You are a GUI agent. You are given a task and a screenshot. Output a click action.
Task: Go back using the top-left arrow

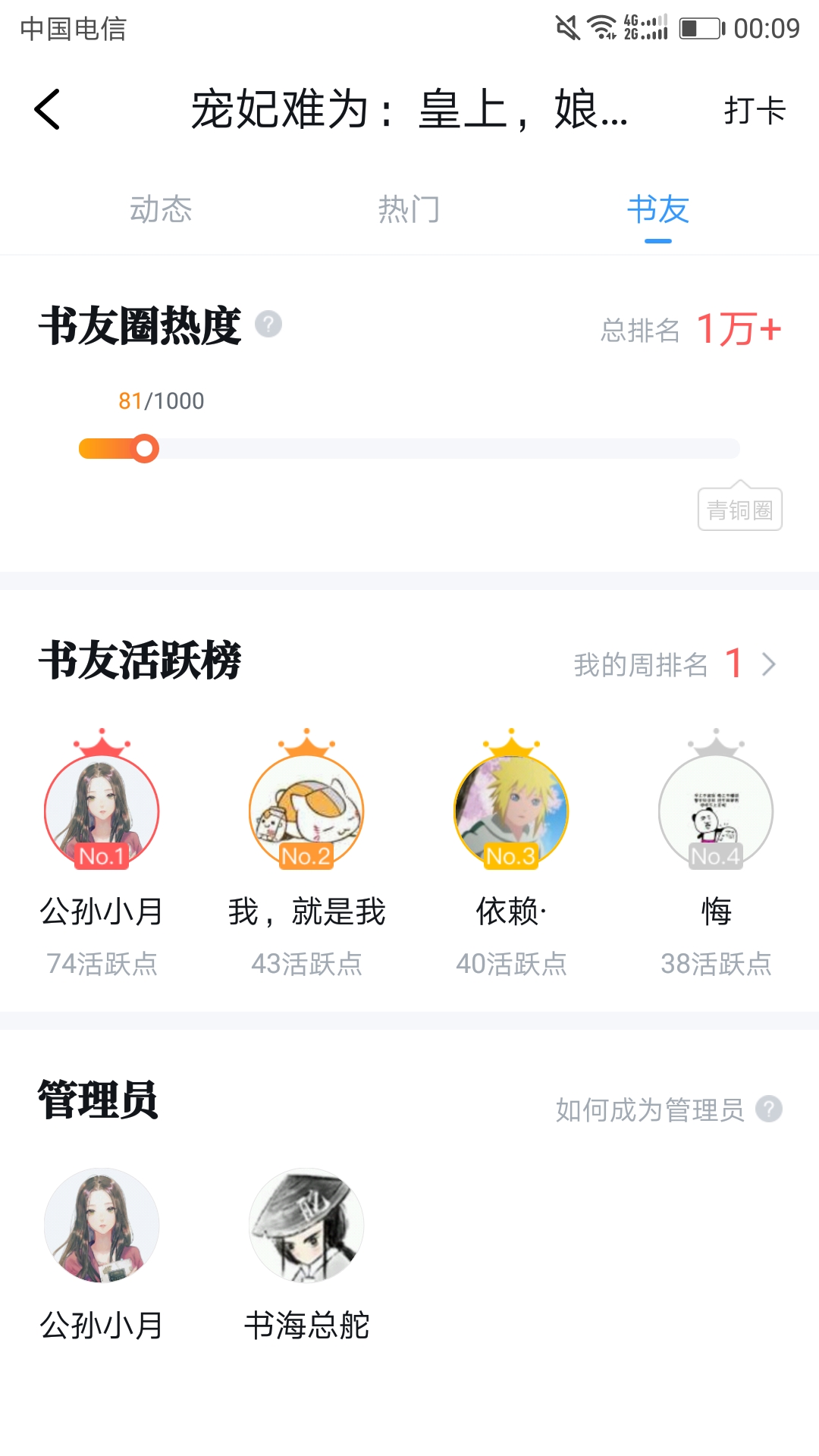point(47,109)
